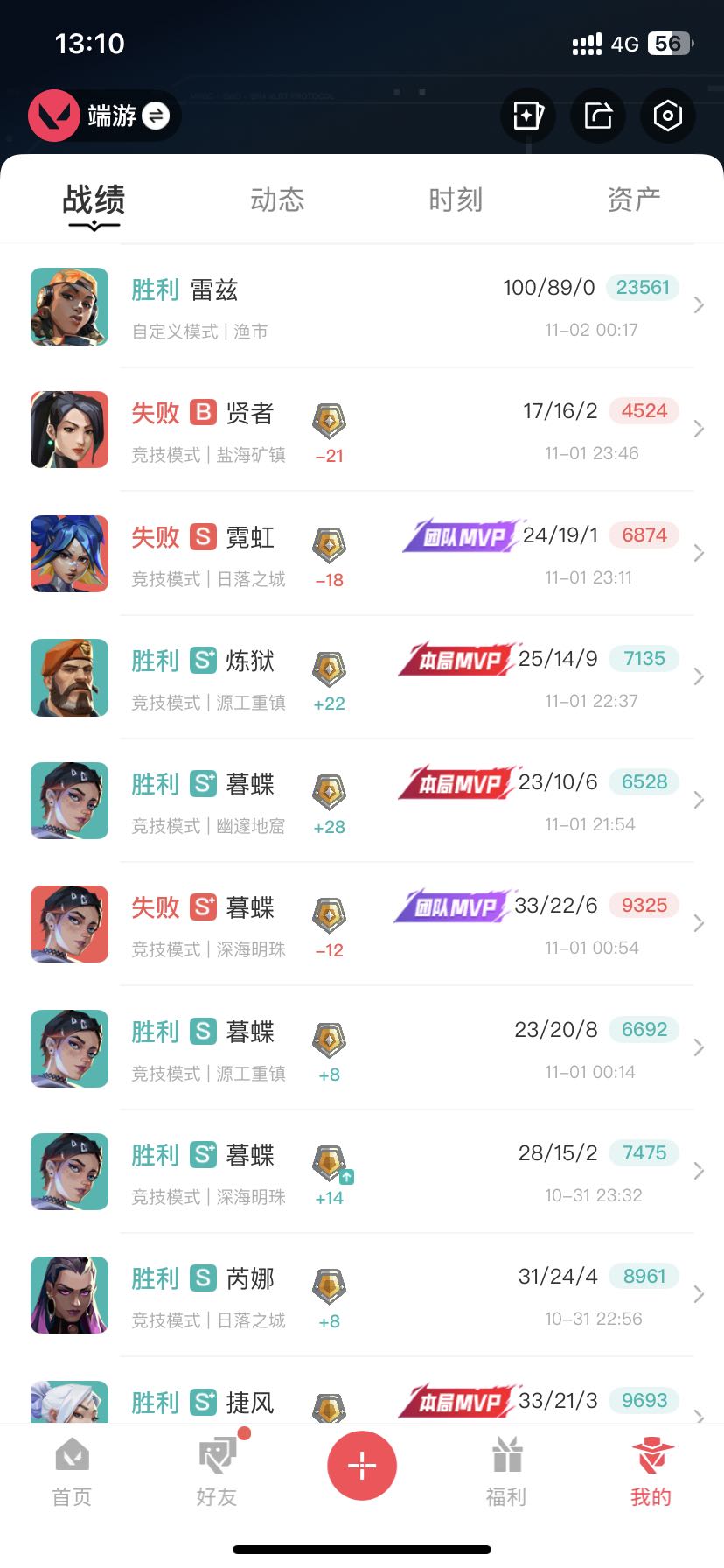Image resolution: width=724 pixels, height=1568 pixels.
Task: Tap the red plus create button
Action: click(x=362, y=1466)
